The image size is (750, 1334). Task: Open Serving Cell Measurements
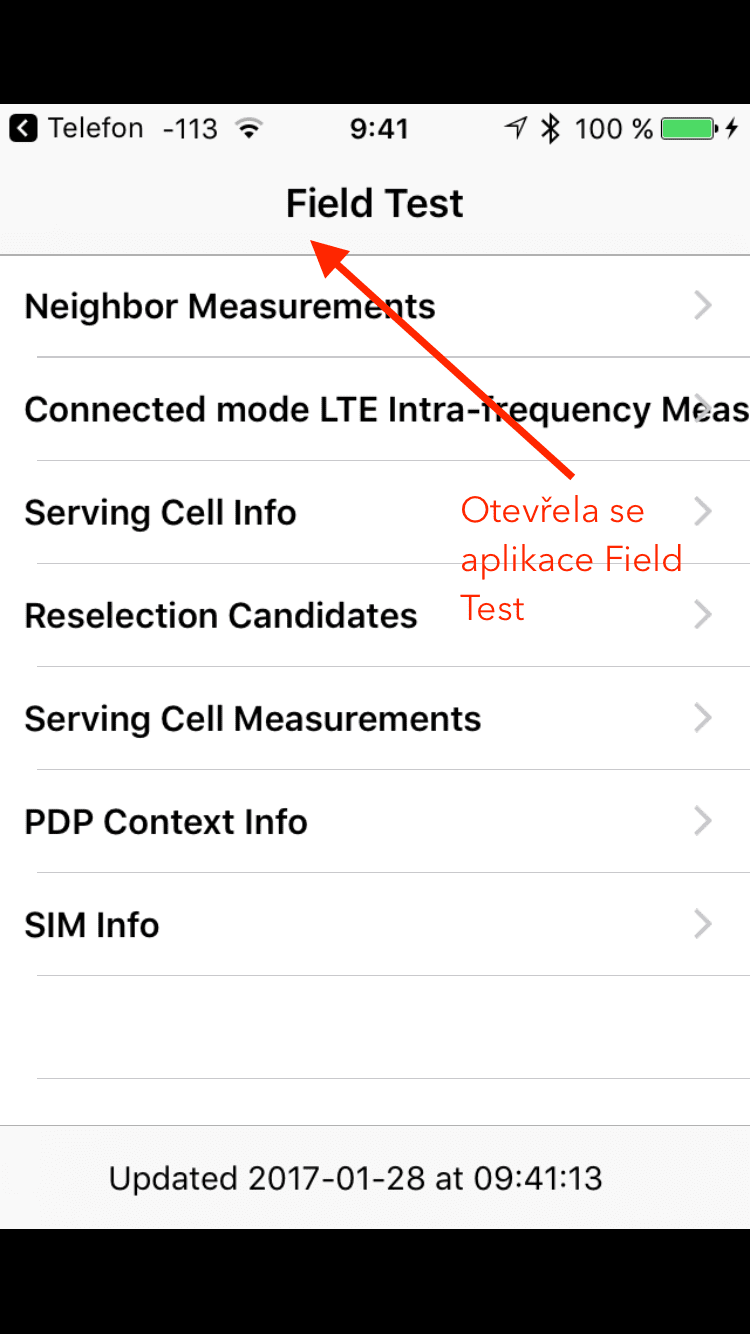tap(375, 718)
